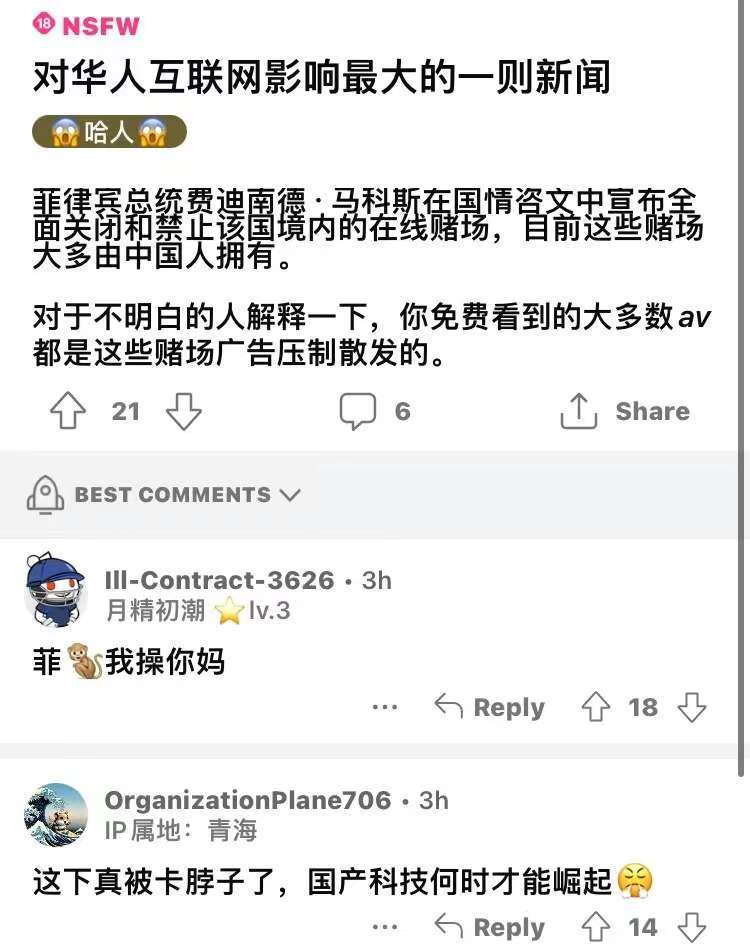Upvote the post with 21 votes
The image size is (750, 950).
click(67, 411)
